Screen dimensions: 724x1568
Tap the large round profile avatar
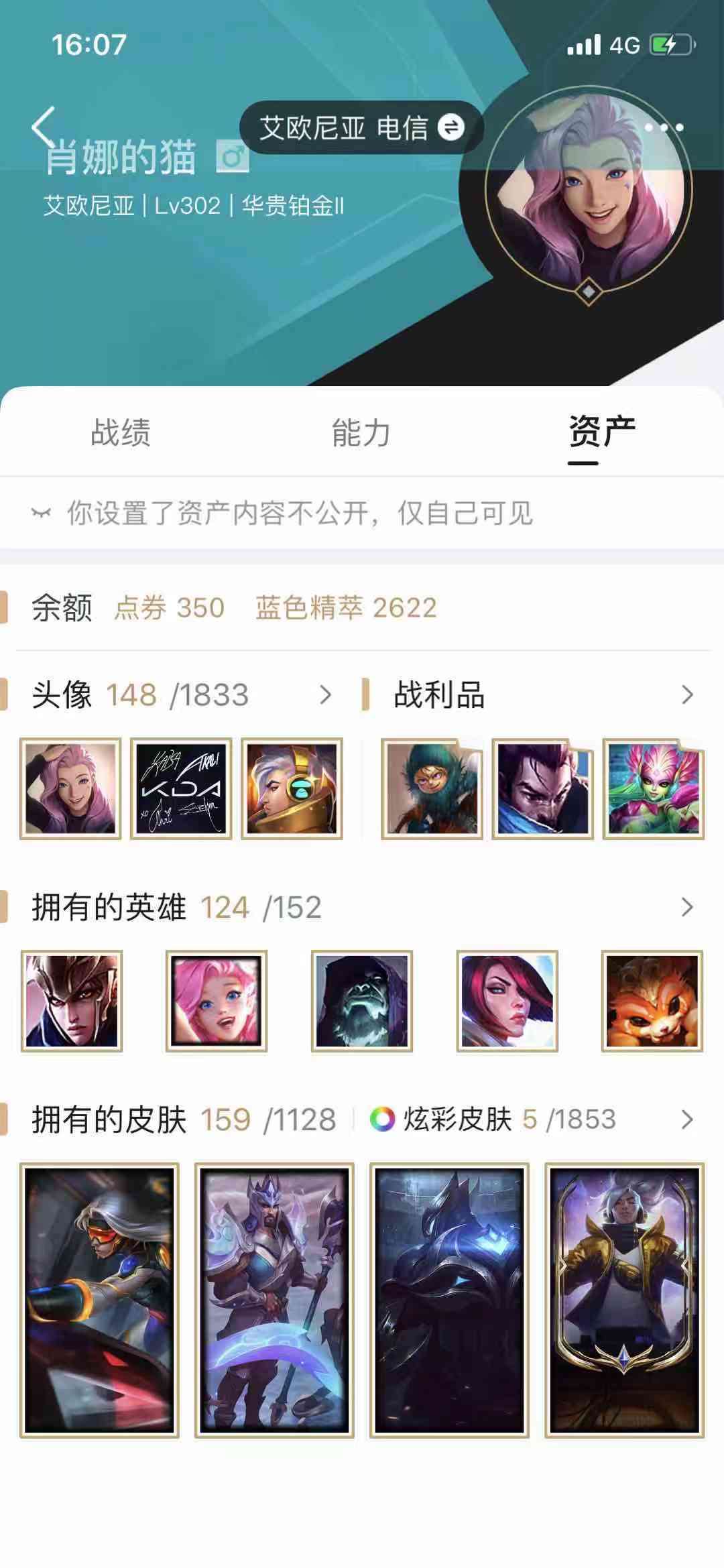tap(589, 190)
